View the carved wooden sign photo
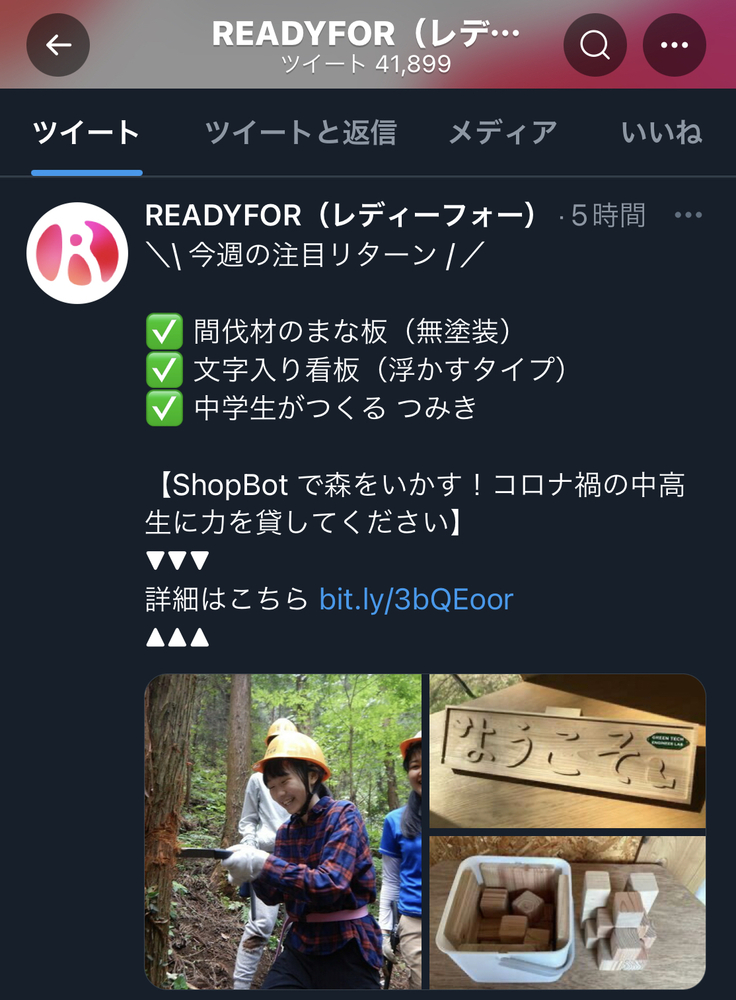736x1000 pixels. point(567,750)
